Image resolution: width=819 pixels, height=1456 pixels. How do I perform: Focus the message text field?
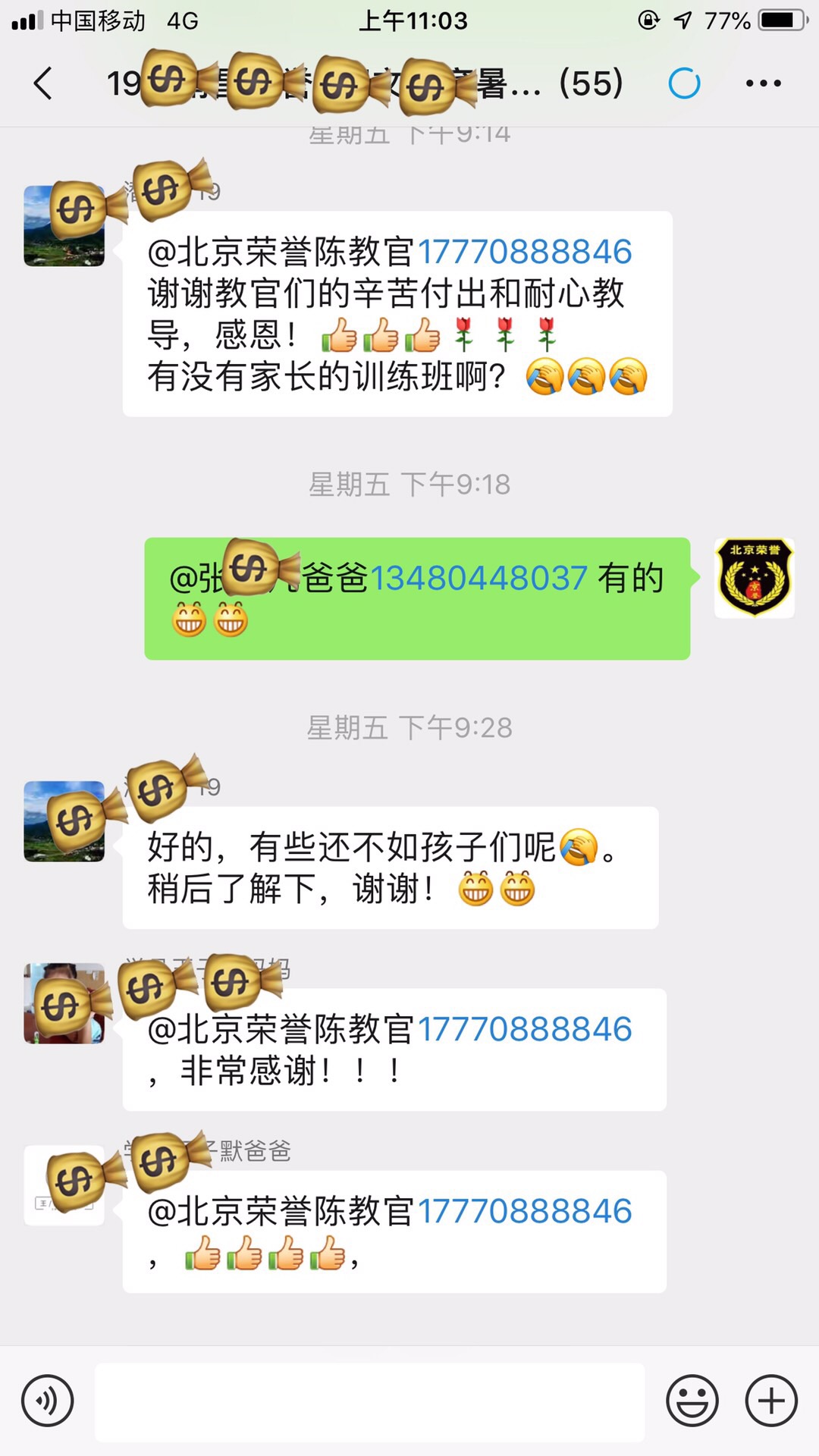pos(369,1401)
